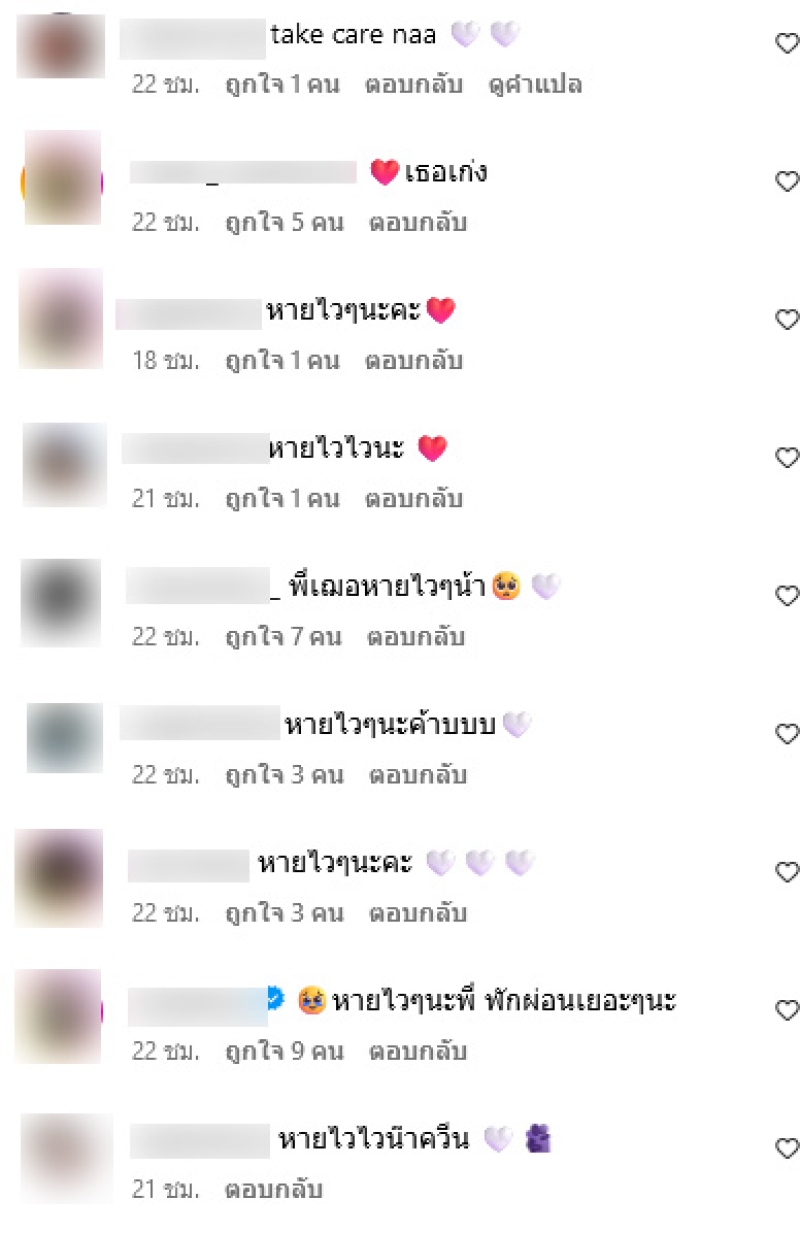Like the 'หายไวไวน๊าควีน' comment
The image size is (800, 1233).
point(787,1148)
